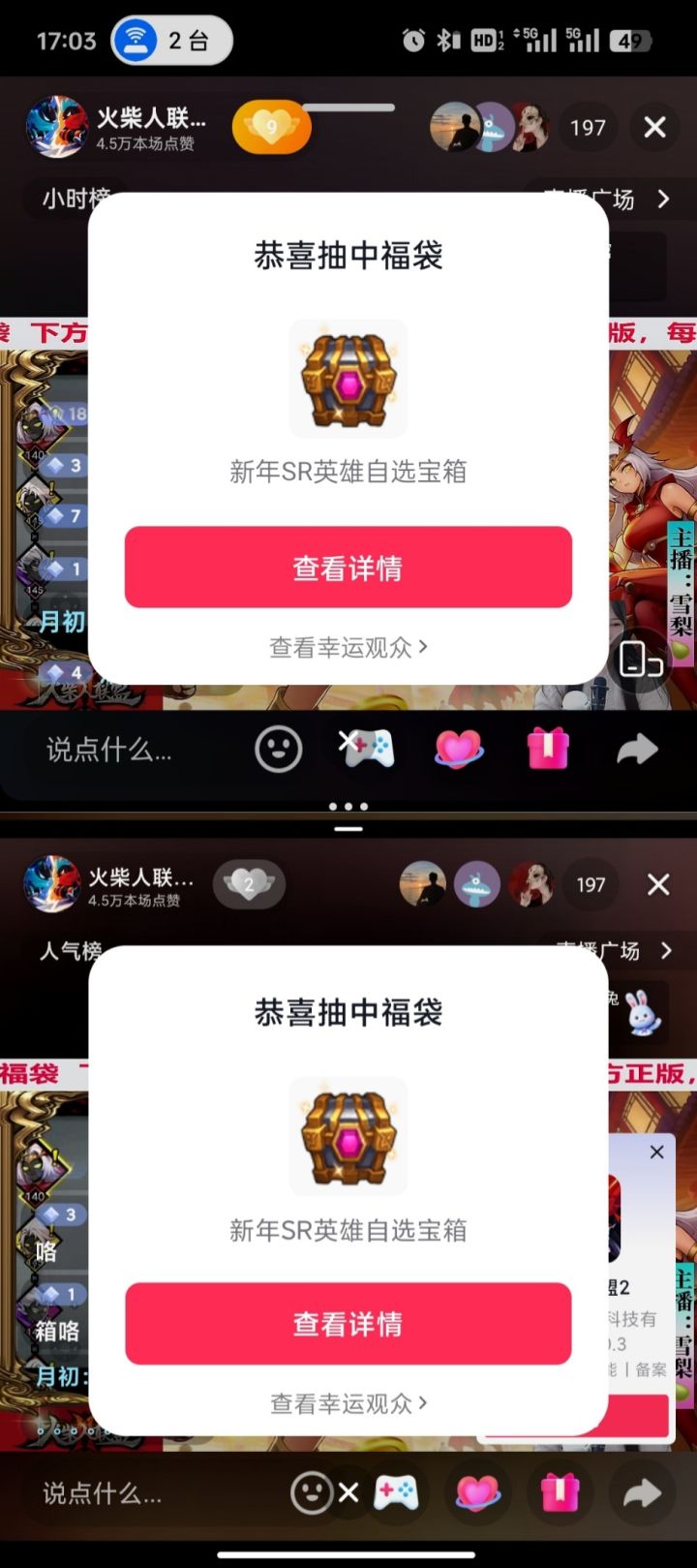Open the 197 viewer count list
Screen dimensions: 697x1568
(x=588, y=127)
